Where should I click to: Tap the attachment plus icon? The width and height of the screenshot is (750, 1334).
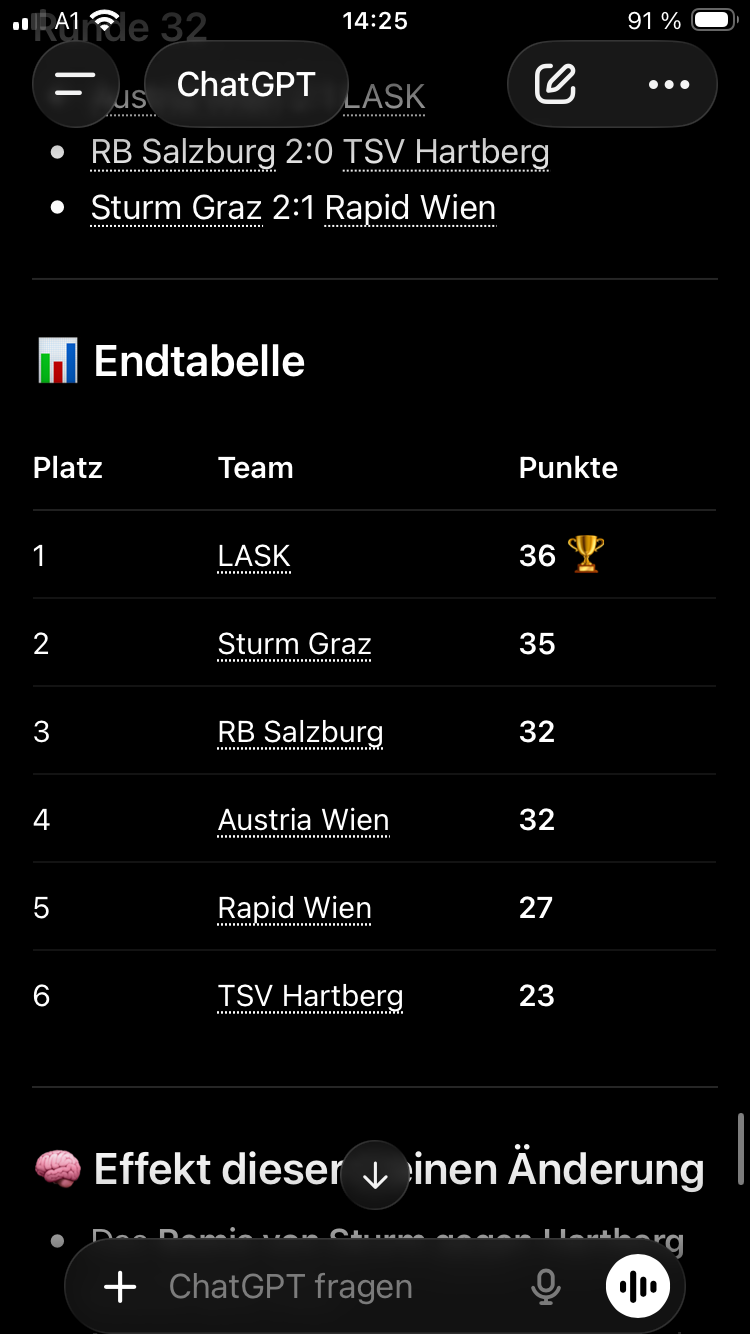120,1287
